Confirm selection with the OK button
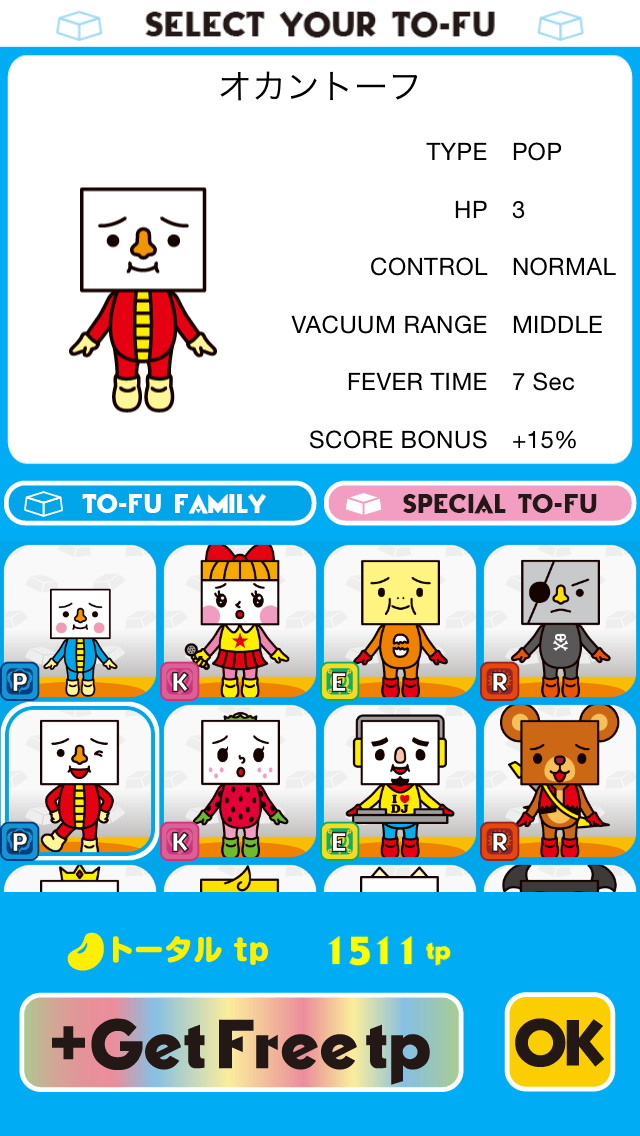This screenshot has width=640, height=1136. [559, 1042]
